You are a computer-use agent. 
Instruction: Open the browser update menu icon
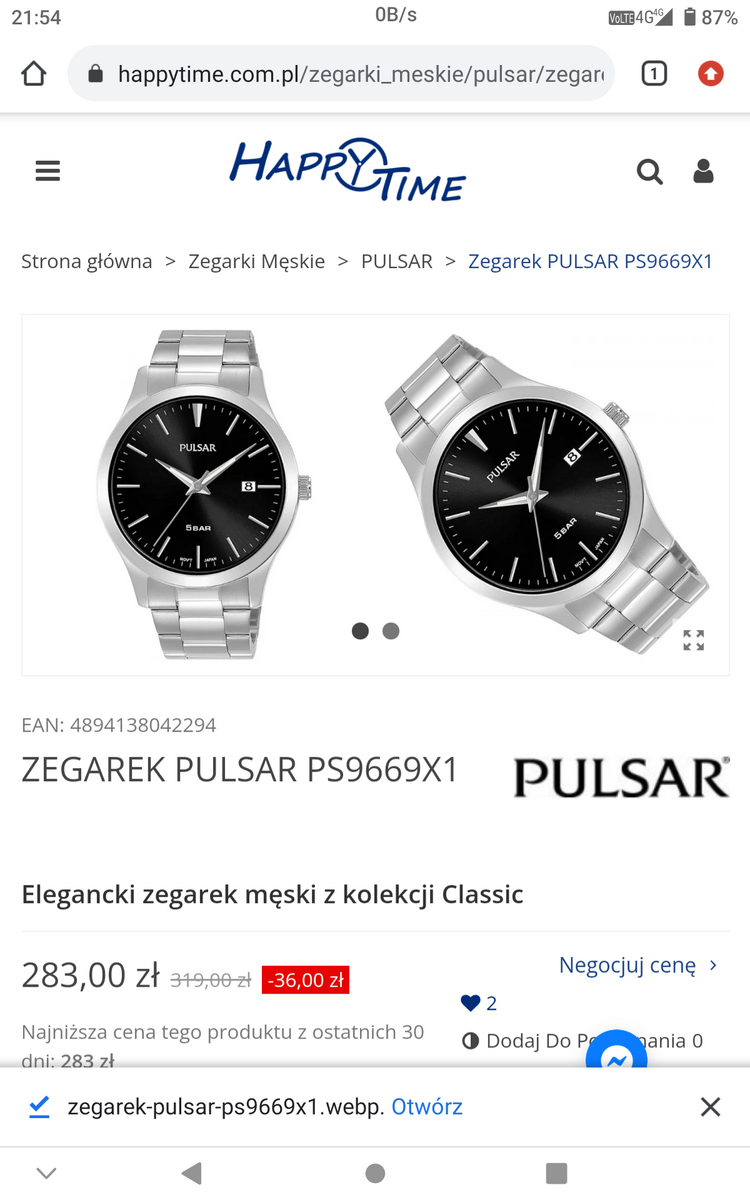click(711, 74)
